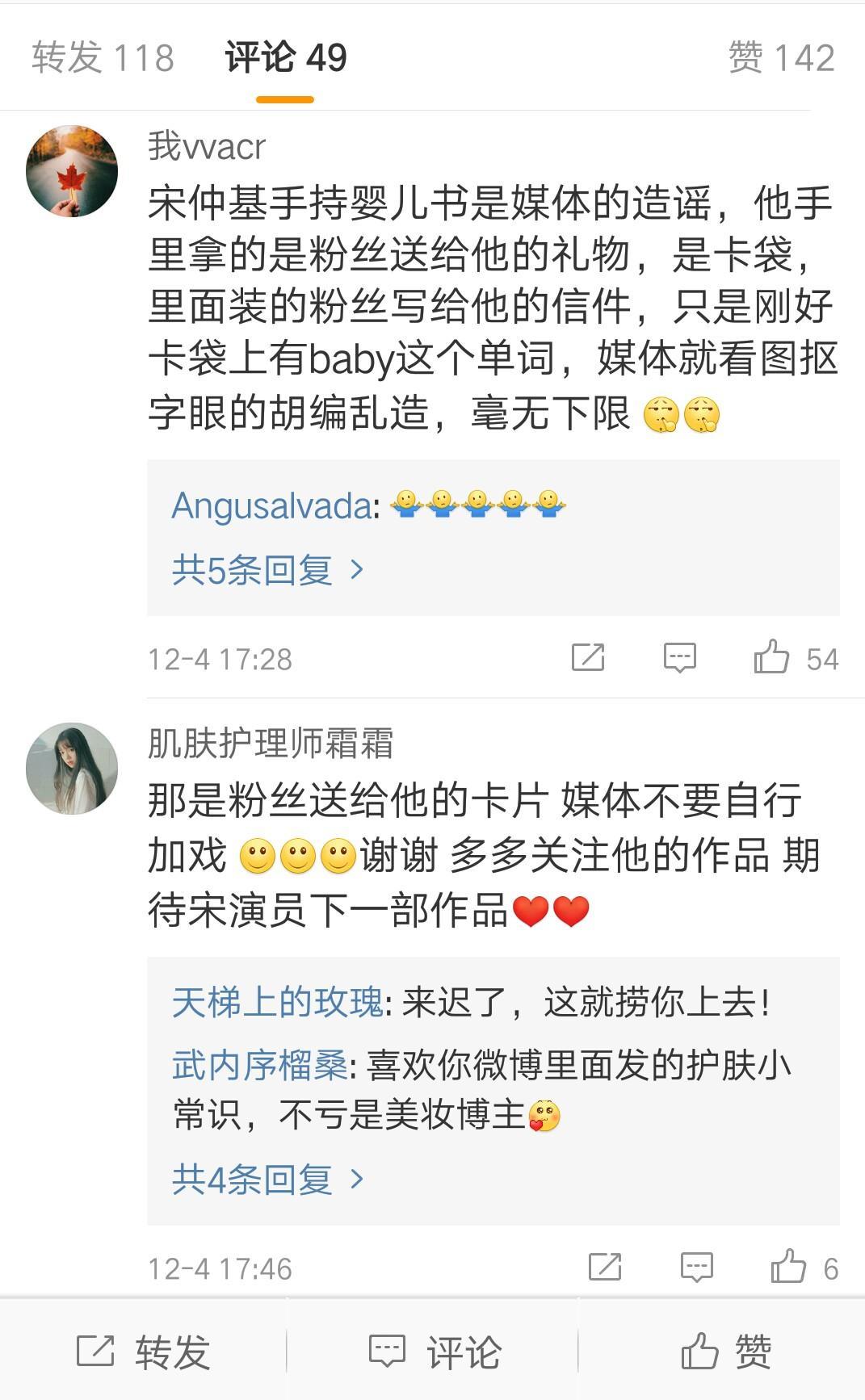Repost 肌肤护理师霜霜's comment
Viewport: 865px width, 1400px height.
point(605,1267)
